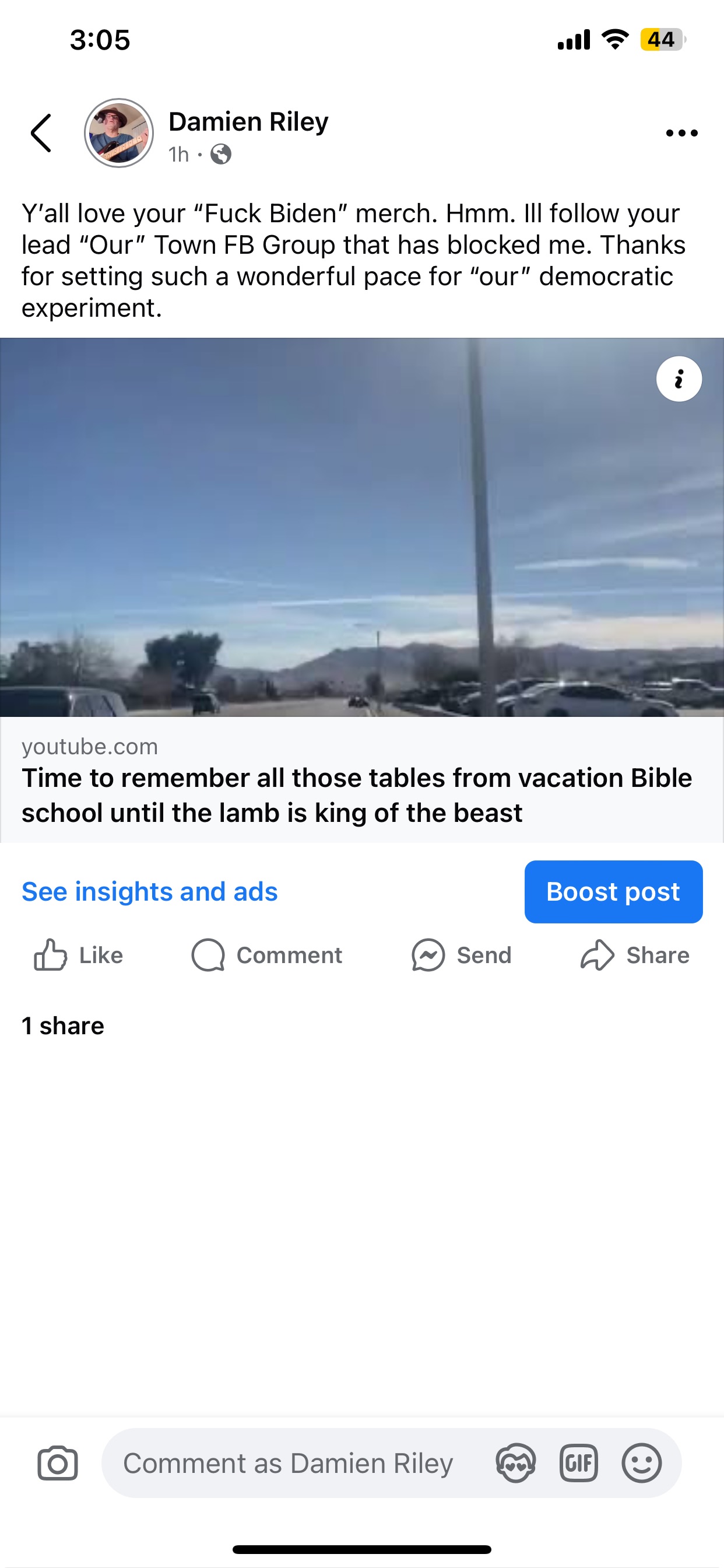Open the See insights and ads link

tap(149, 891)
